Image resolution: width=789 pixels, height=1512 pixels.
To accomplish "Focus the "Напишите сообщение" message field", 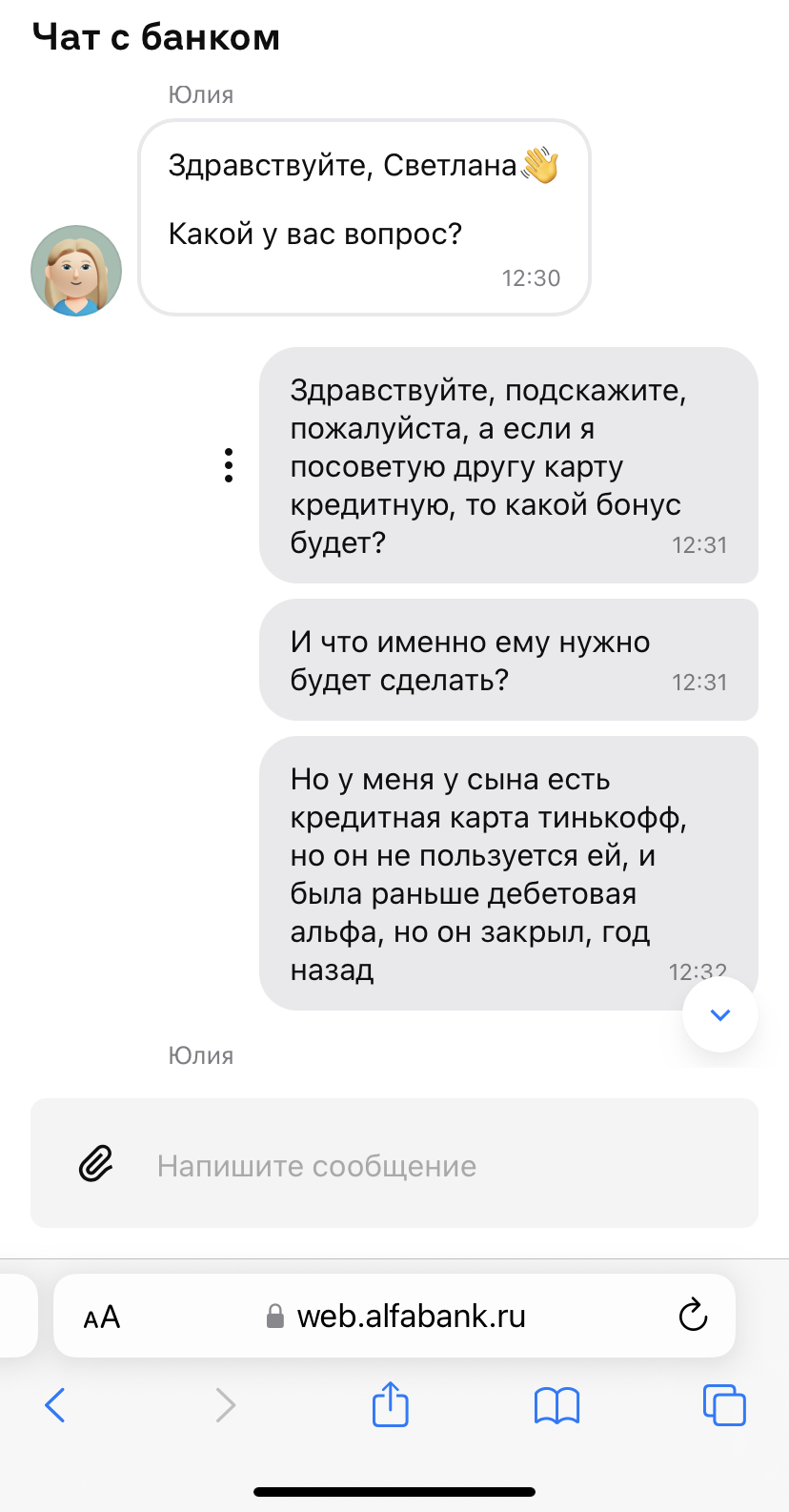I will [x=429, y=1166].
